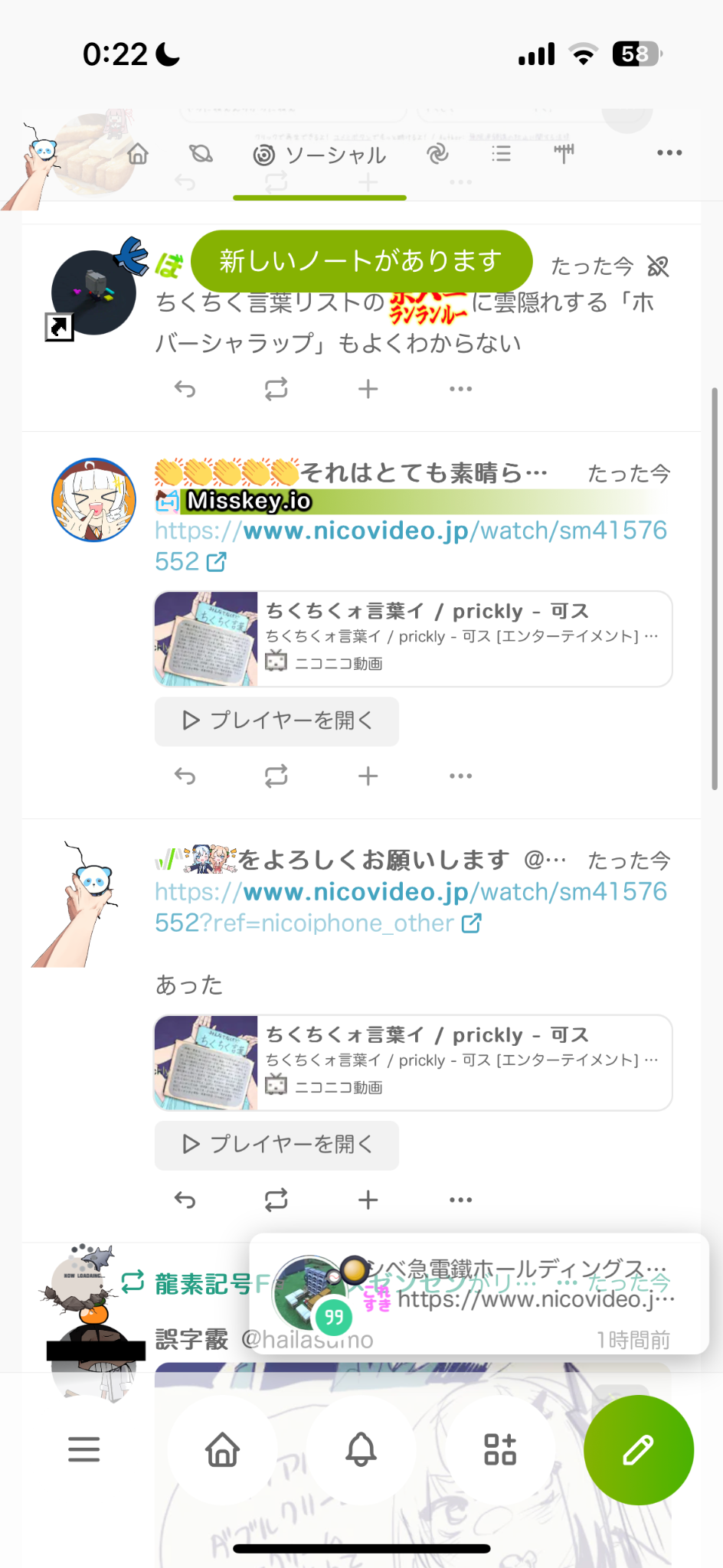The width and height of the screenshot is (723, 1568).
Task: Open the ちくちくォ言葉イ preview card in the Misskey.io note
Action: pos(413,639)
